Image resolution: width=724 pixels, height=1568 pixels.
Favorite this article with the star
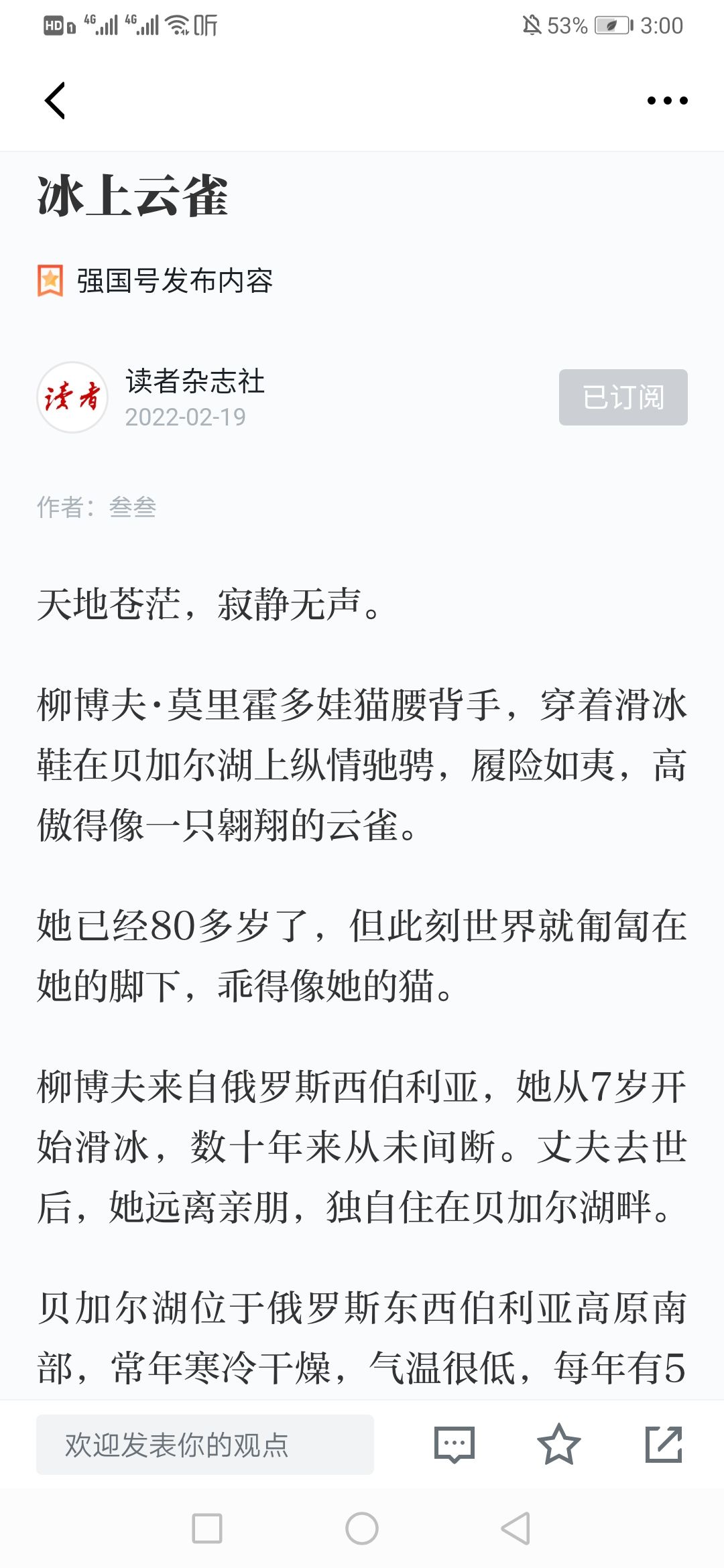click(558, 1445)
